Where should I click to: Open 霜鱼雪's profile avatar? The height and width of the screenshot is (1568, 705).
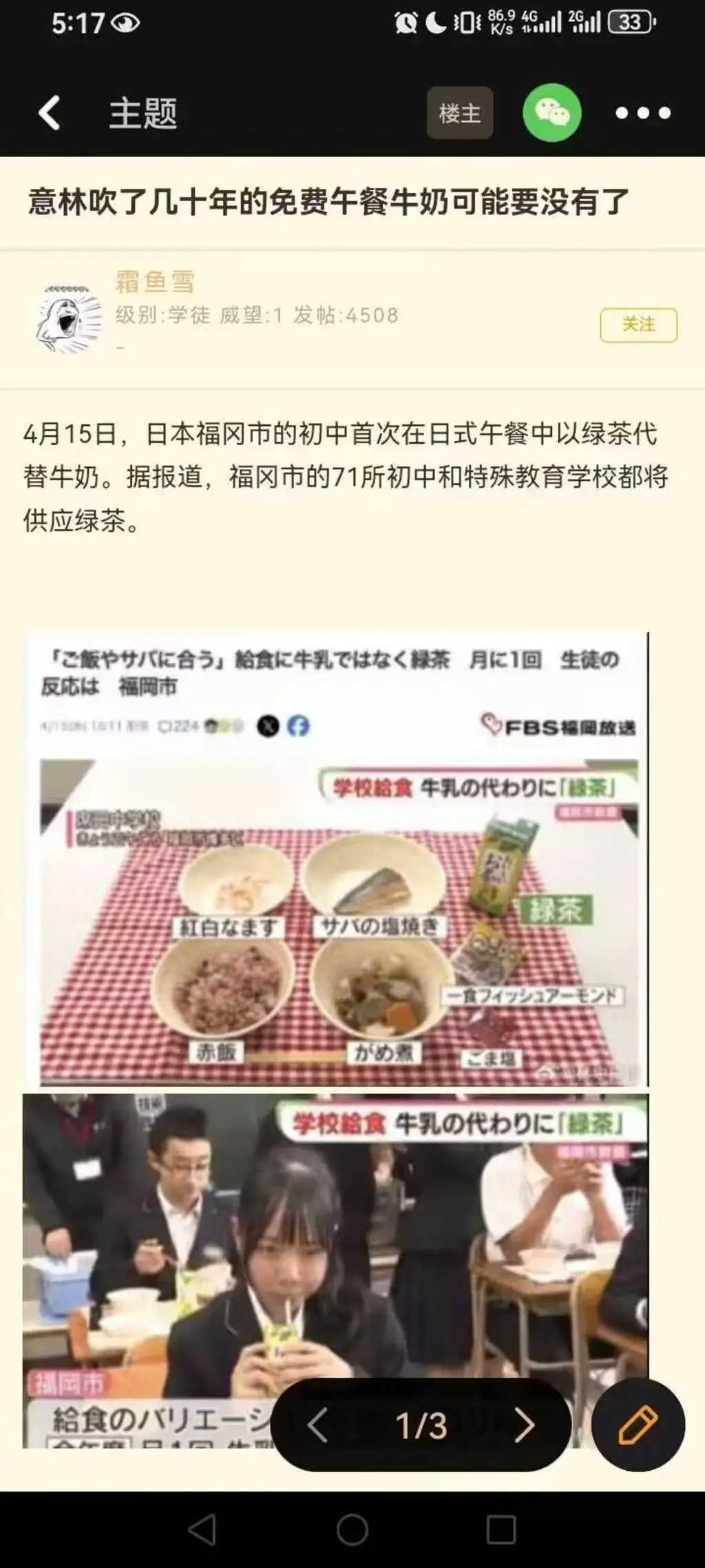[68, 318]
